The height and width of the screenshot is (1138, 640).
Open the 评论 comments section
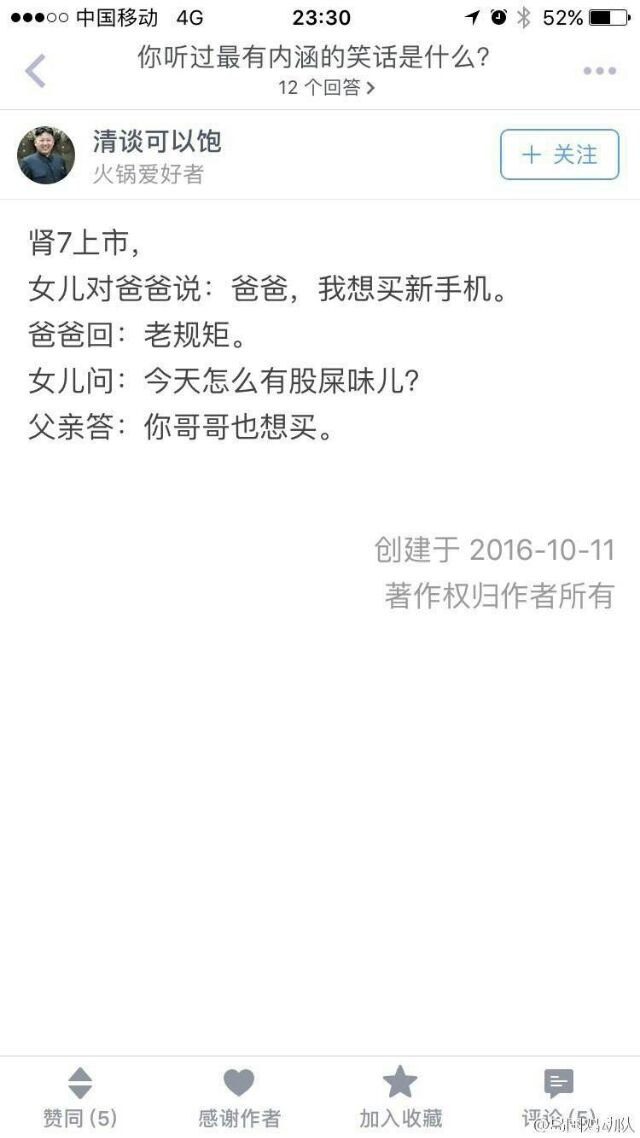559,1097
